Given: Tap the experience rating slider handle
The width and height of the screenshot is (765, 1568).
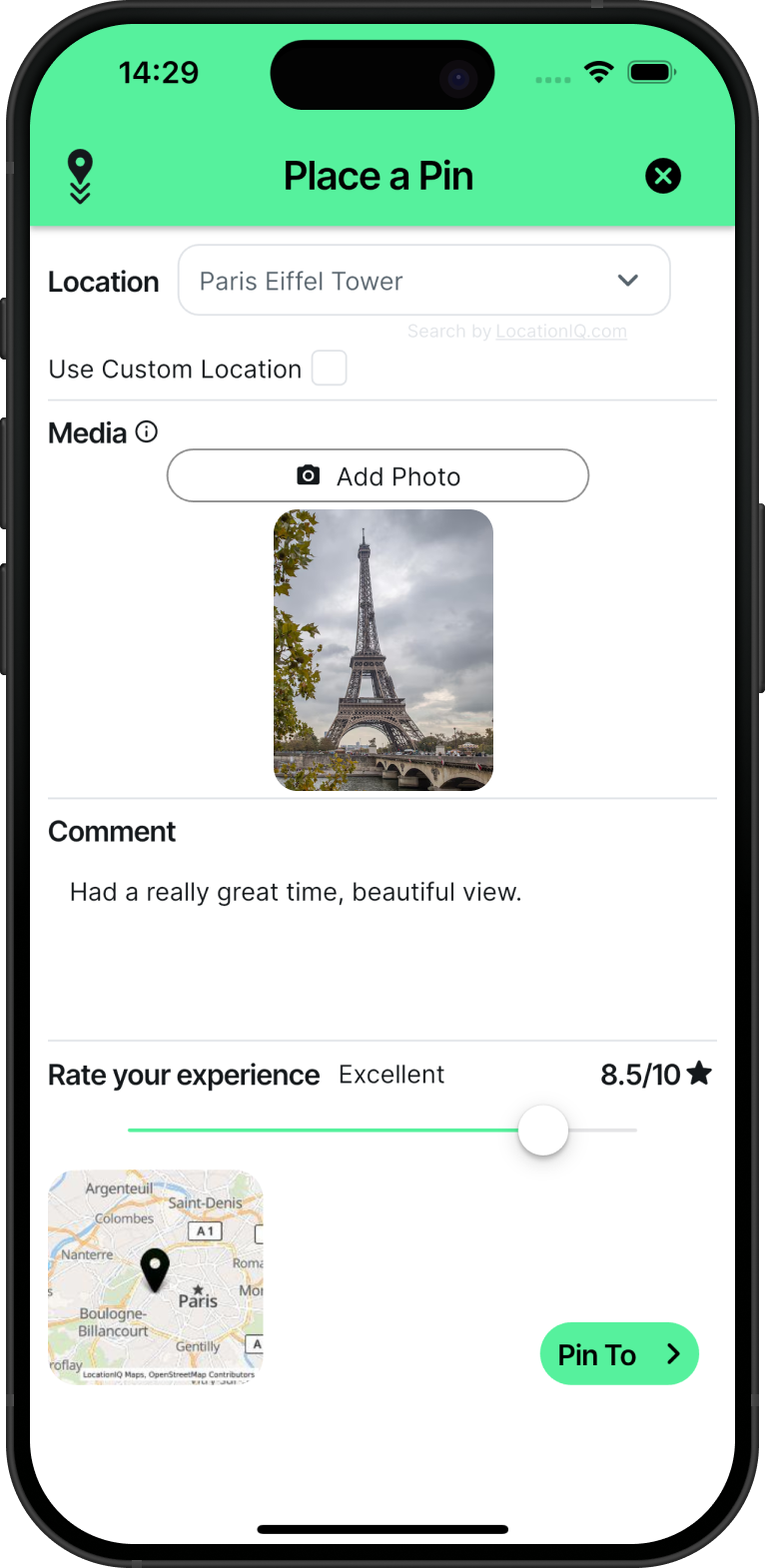Looking at the screenshot, I should click(543, 1131).
